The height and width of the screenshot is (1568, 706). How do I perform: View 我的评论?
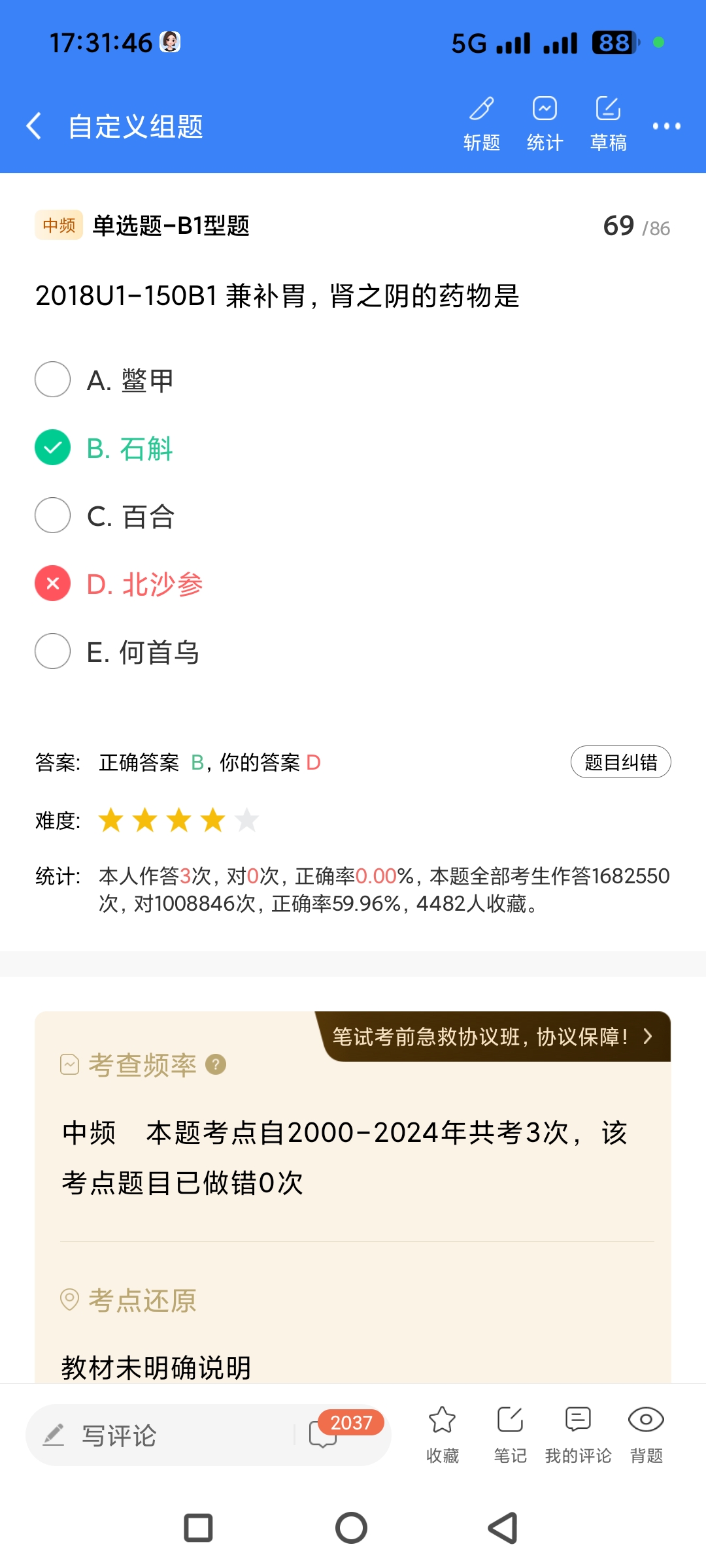click(x=578, y=1434)
